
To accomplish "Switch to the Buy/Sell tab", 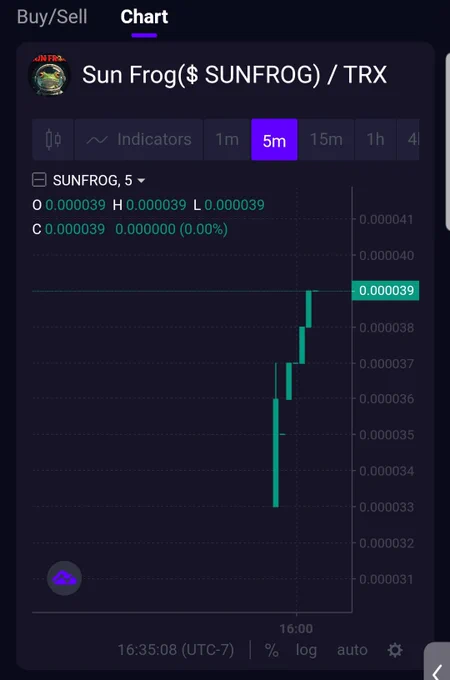I will point(52,17).
